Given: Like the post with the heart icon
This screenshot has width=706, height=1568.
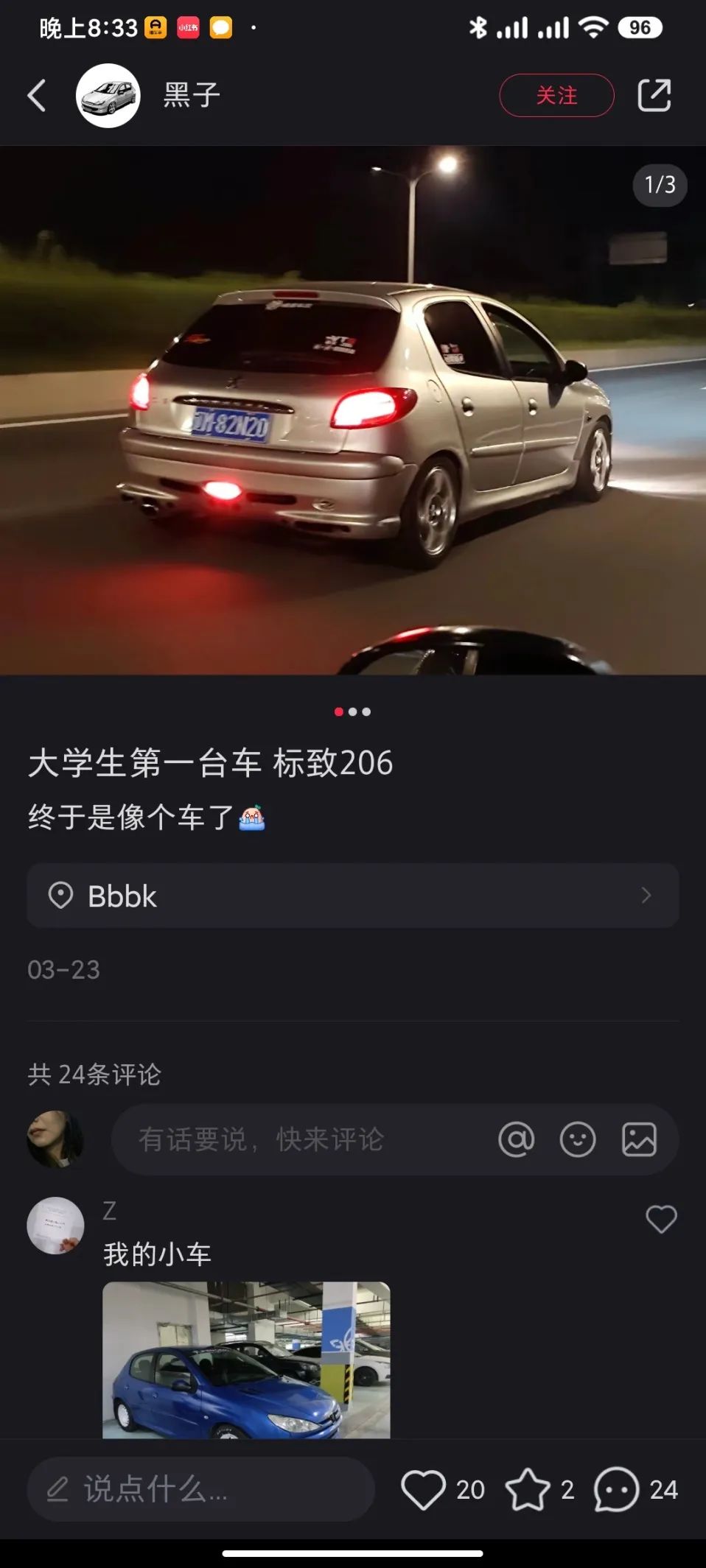Looking at the screenshot, I should click(x=423, y=1489).
